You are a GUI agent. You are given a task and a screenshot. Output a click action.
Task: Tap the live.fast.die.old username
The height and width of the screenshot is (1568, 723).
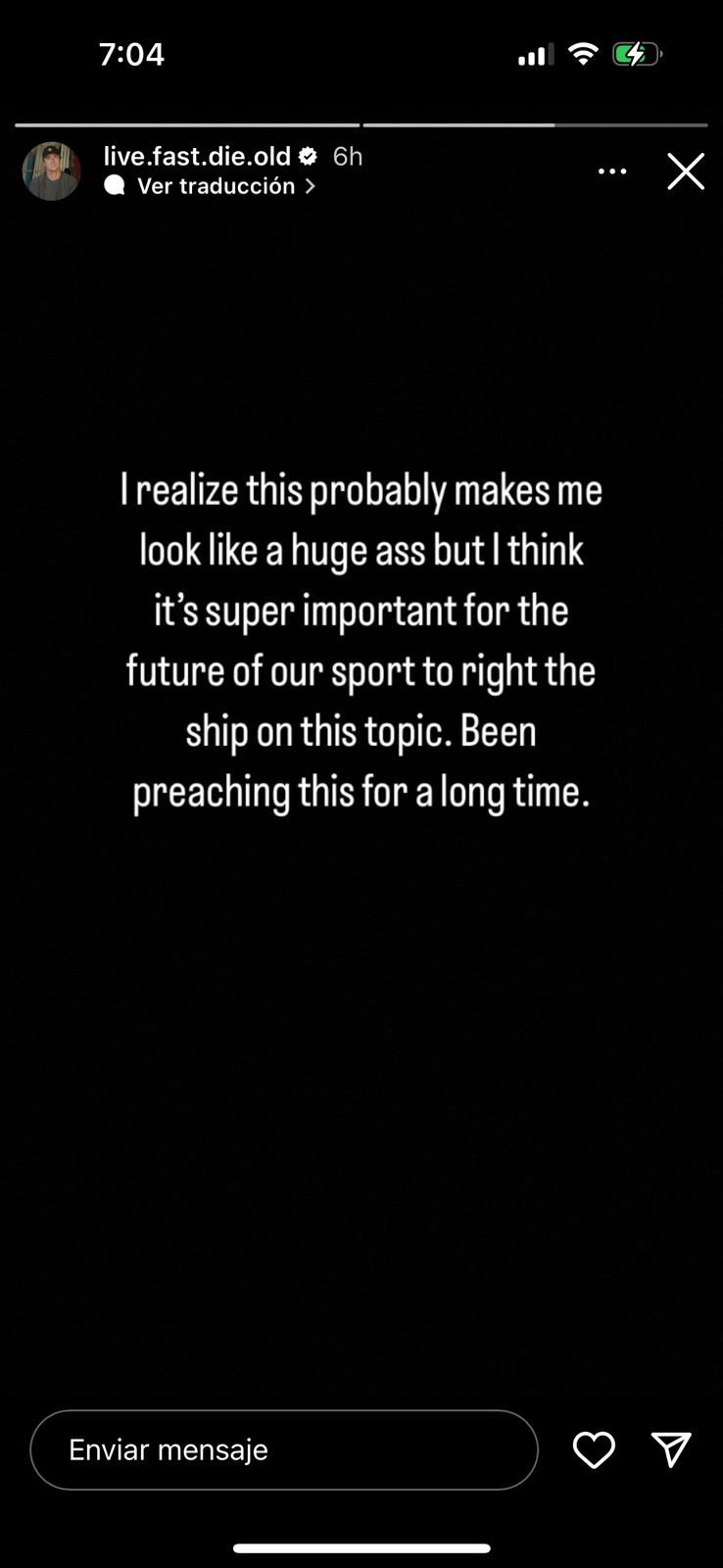coord(197,156)
